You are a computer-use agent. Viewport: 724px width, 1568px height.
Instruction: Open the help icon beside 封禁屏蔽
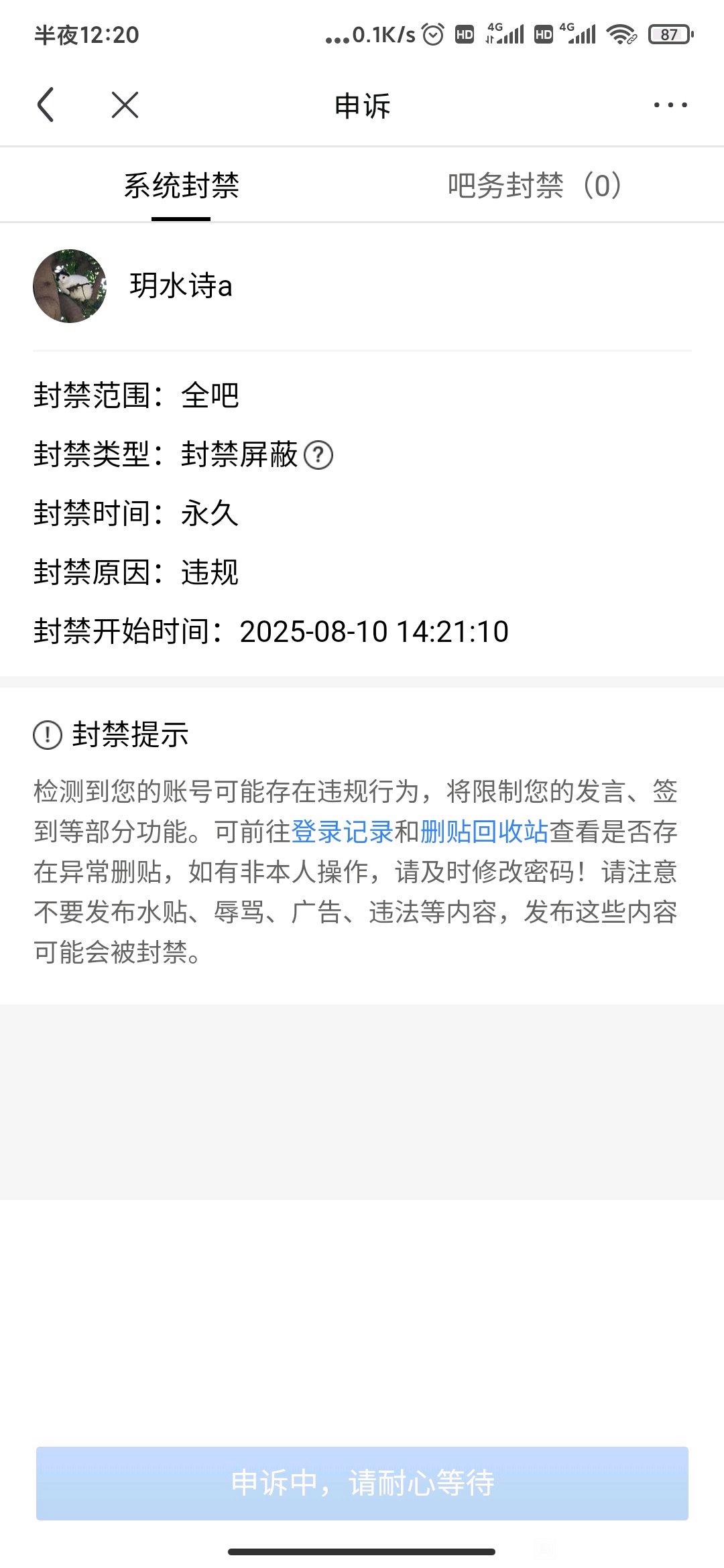pos(318,456)
